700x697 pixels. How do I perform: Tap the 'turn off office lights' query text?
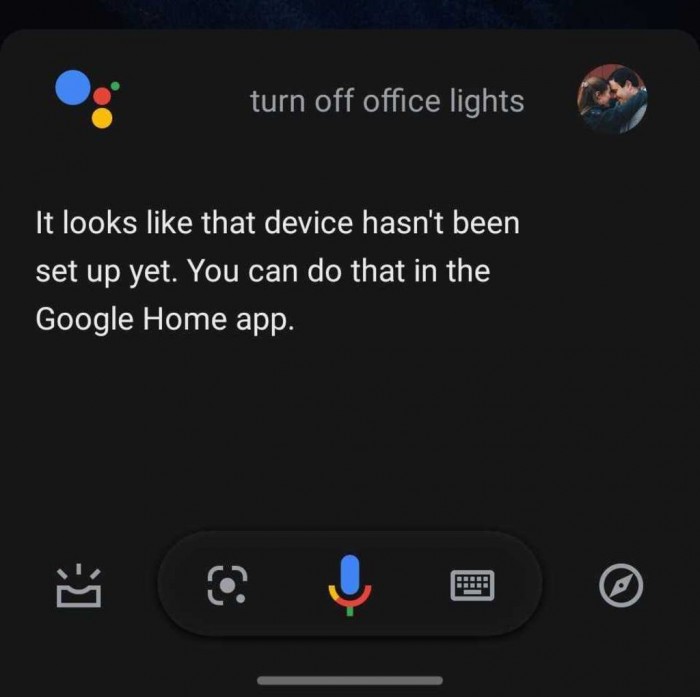[x=386, y=101]
